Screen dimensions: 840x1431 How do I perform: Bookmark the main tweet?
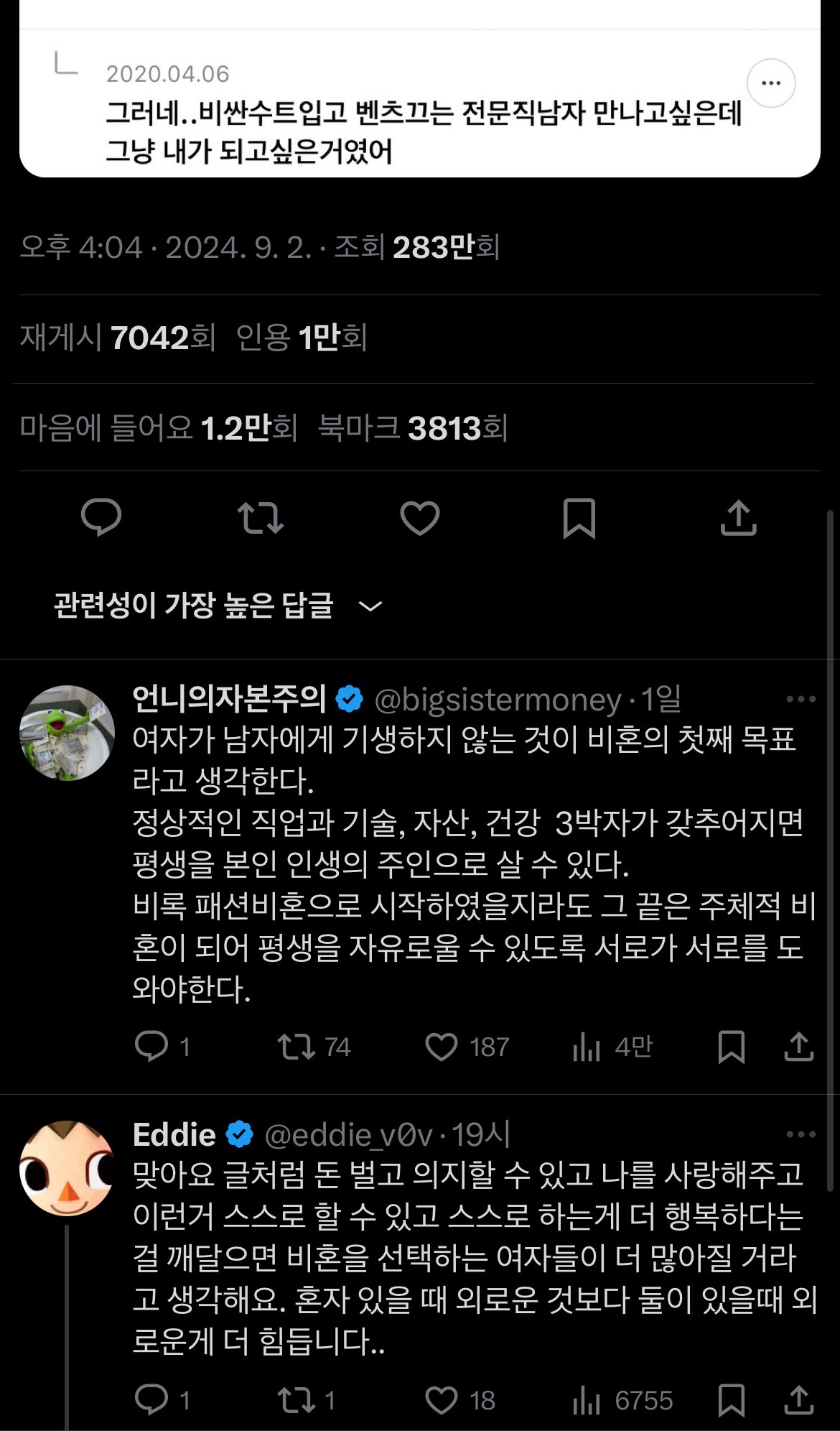579,517
